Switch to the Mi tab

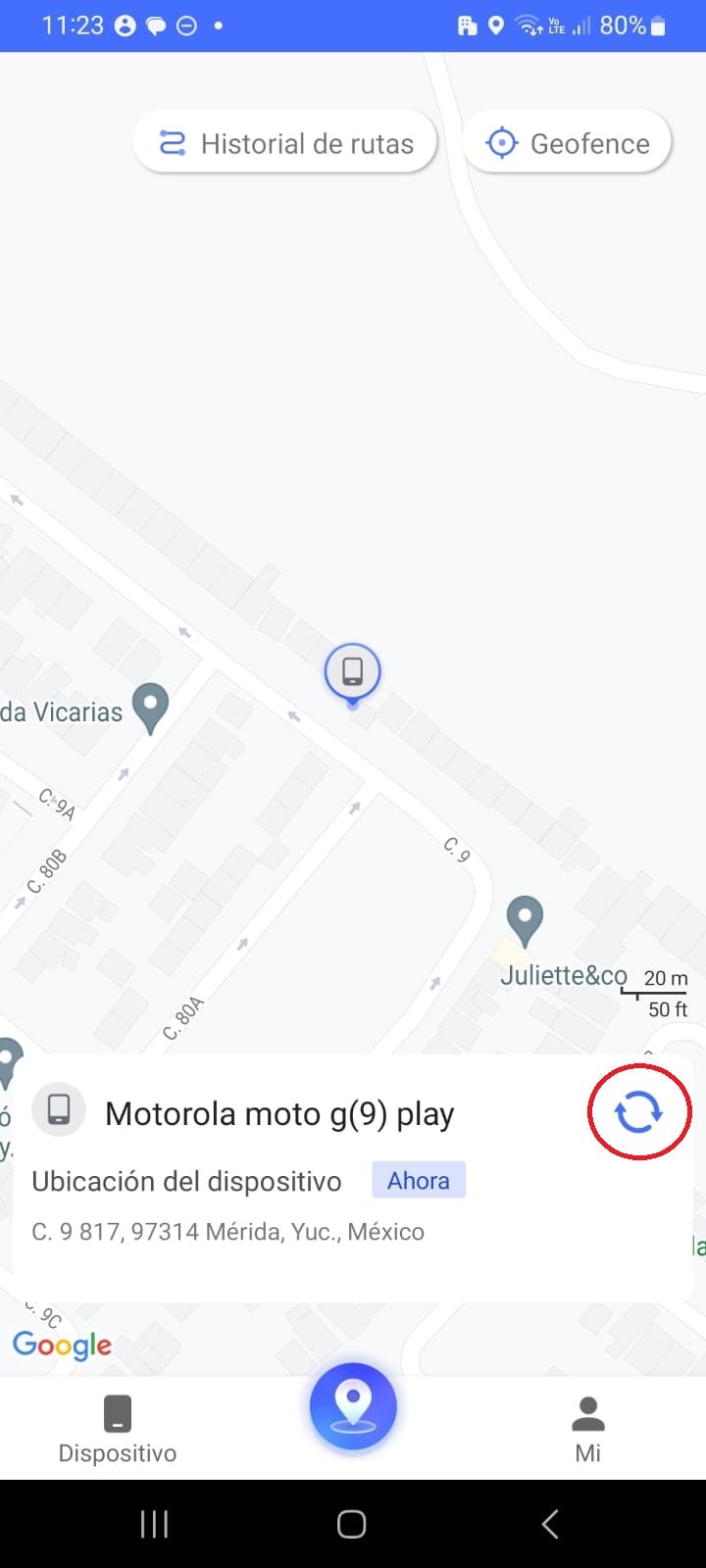pos(587,1429)
